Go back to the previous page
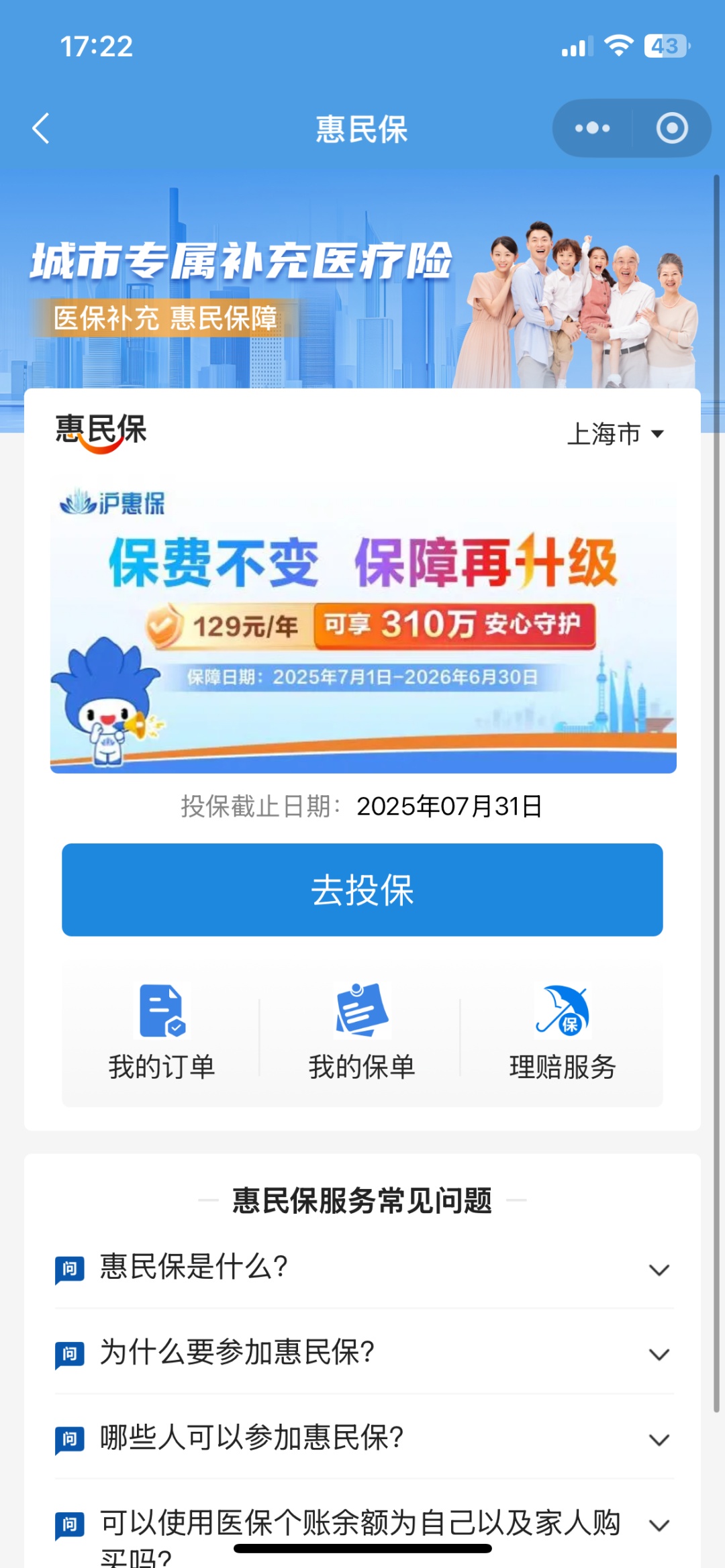The image size is (725, 1568). click(42, 128)
